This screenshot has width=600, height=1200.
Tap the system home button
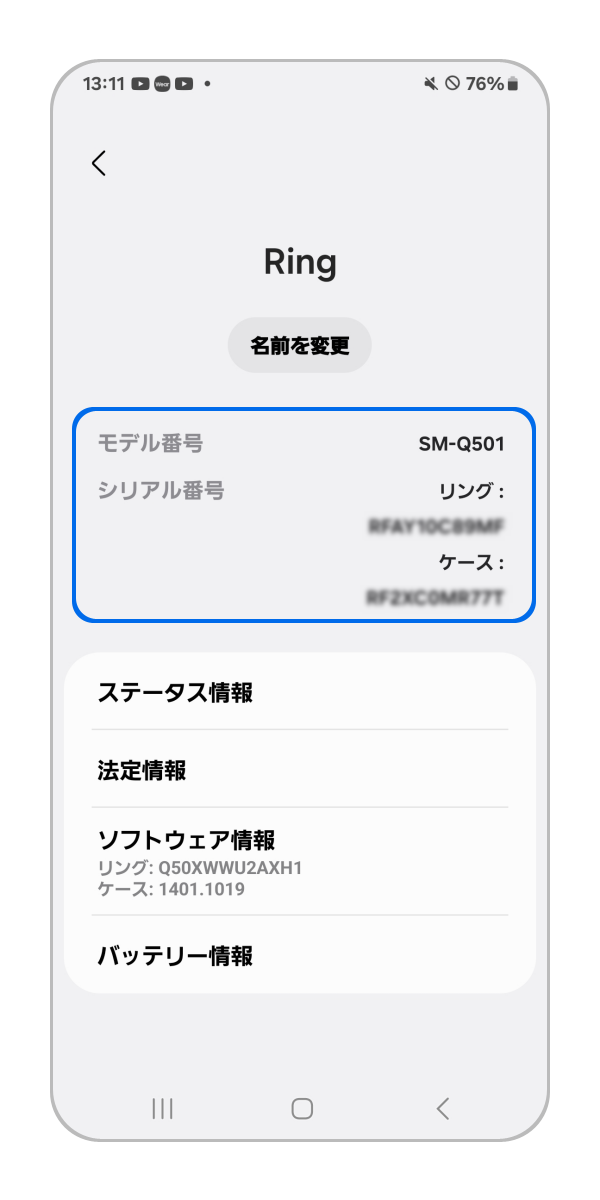click(x=301, y=1108)
